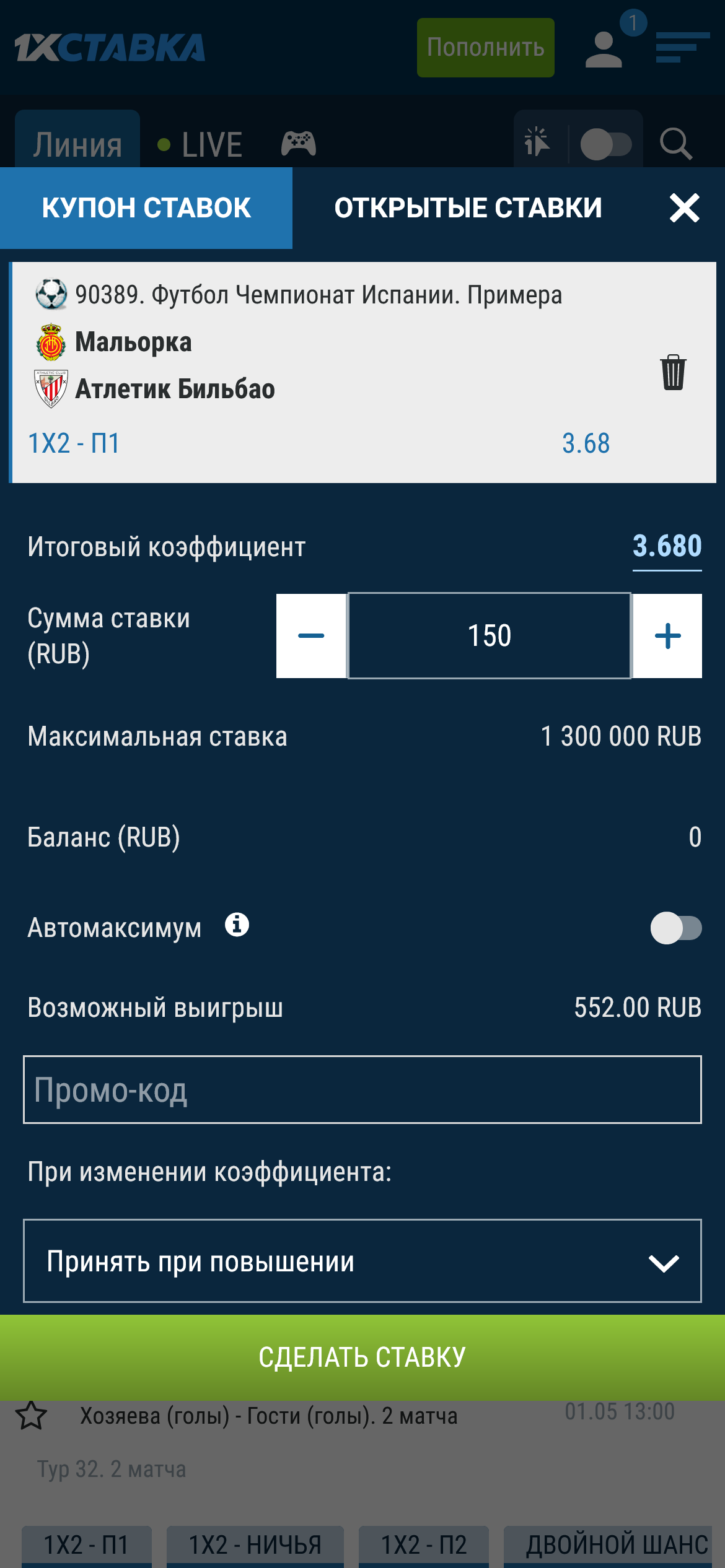Tap the Пополнить deposit button

tap(485, 48)
